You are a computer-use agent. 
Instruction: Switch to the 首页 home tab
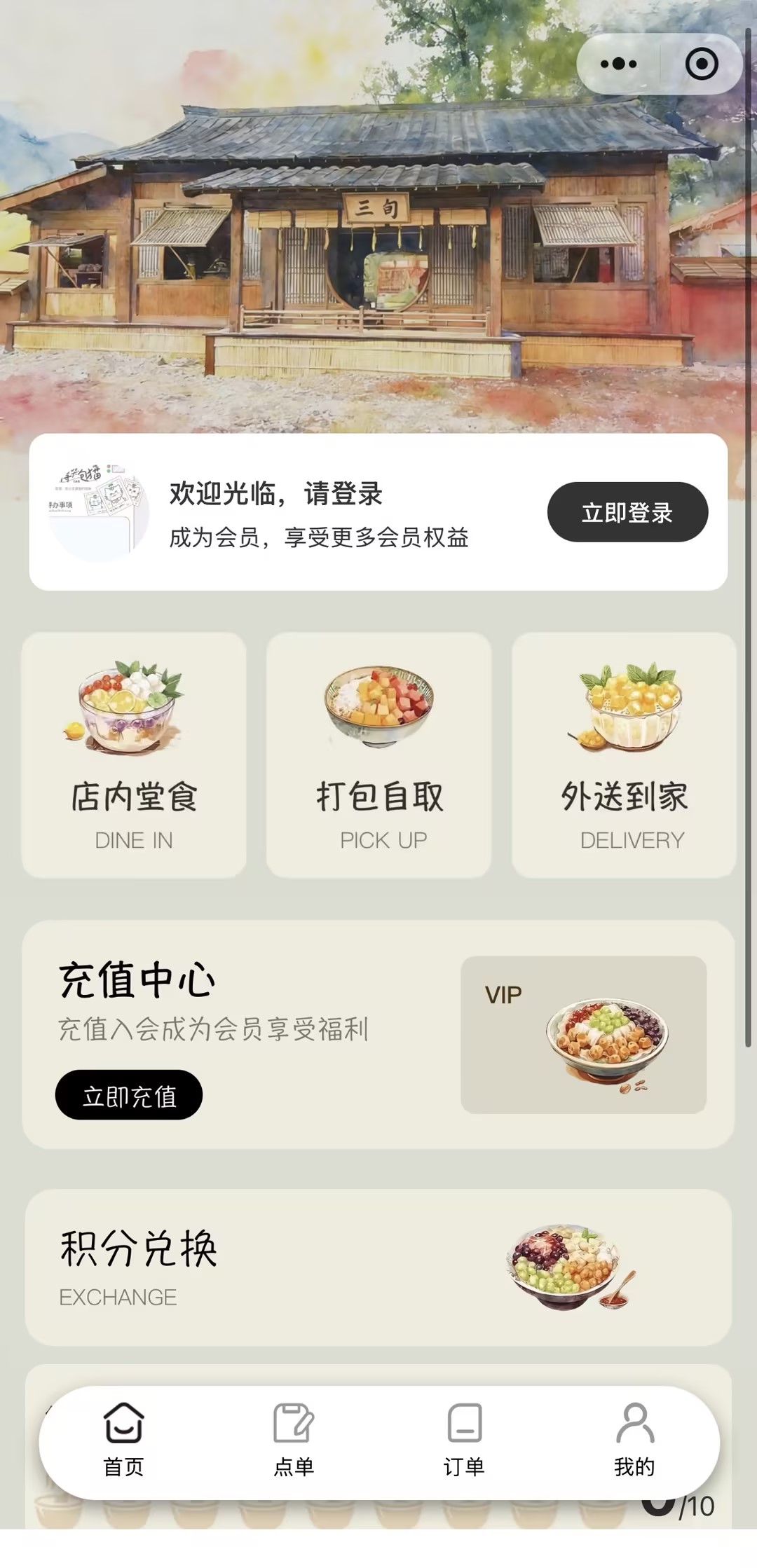124,1440
